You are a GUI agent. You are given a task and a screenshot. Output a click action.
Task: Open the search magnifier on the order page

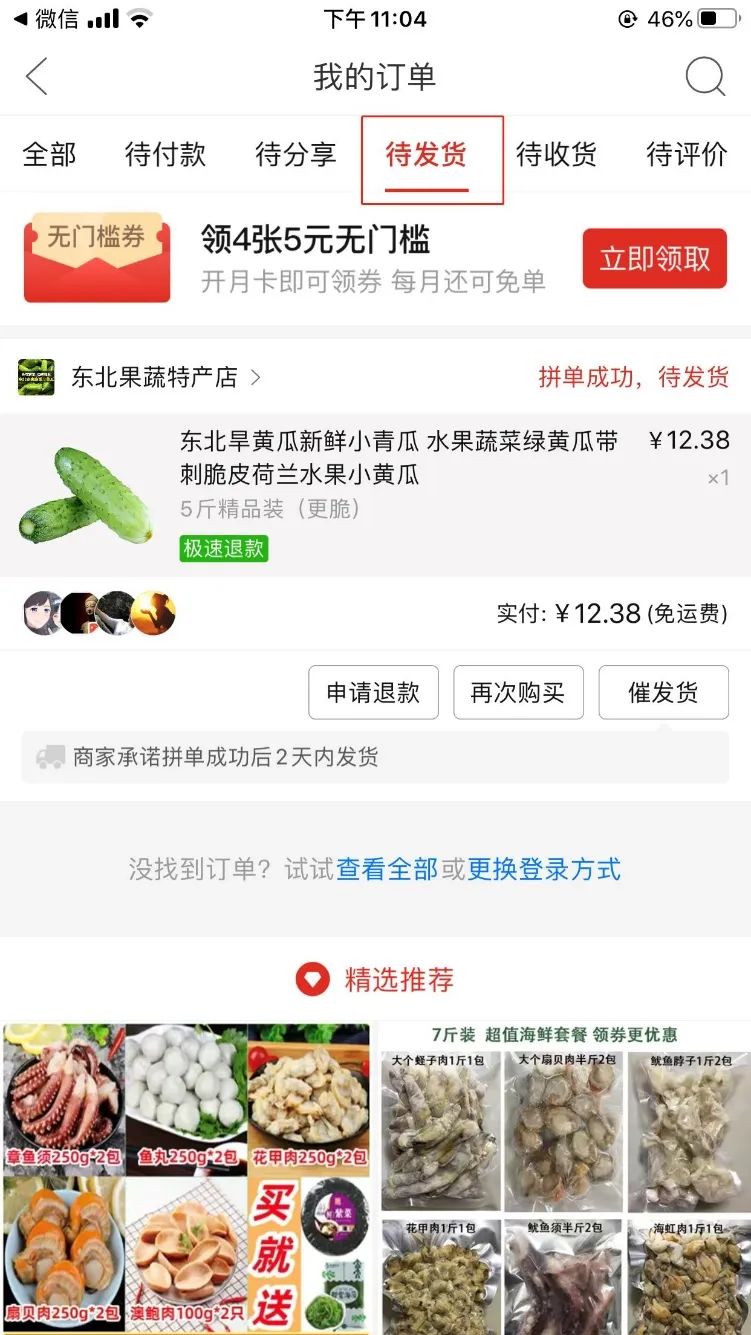[706, 75]
